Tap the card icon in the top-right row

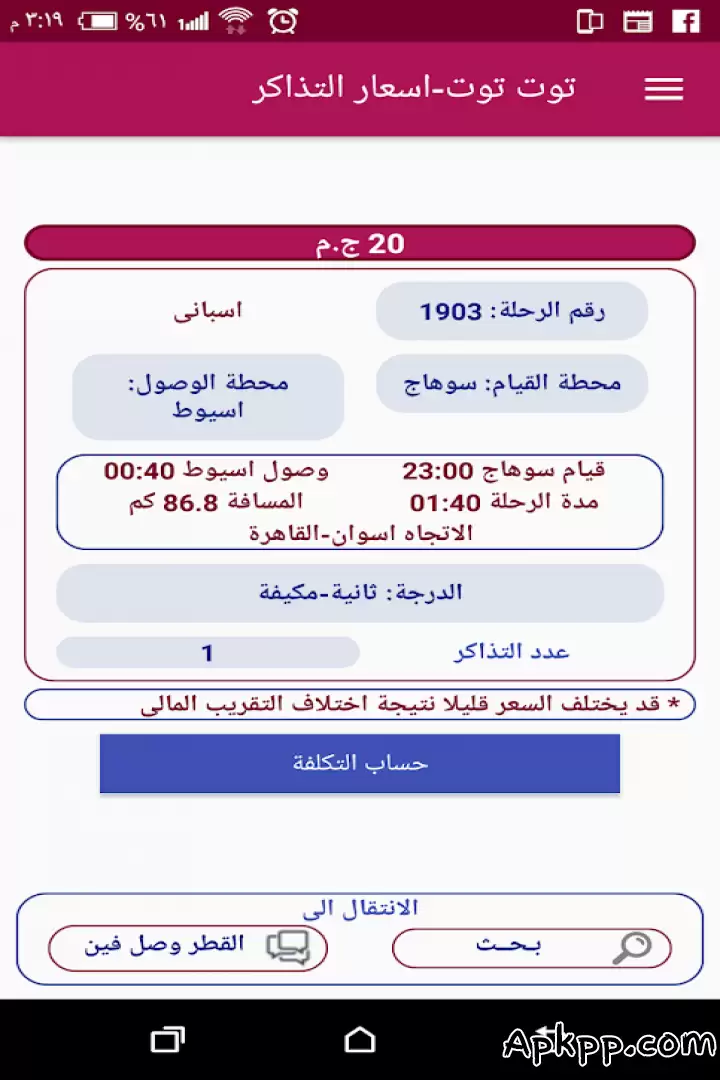point(638,22)
